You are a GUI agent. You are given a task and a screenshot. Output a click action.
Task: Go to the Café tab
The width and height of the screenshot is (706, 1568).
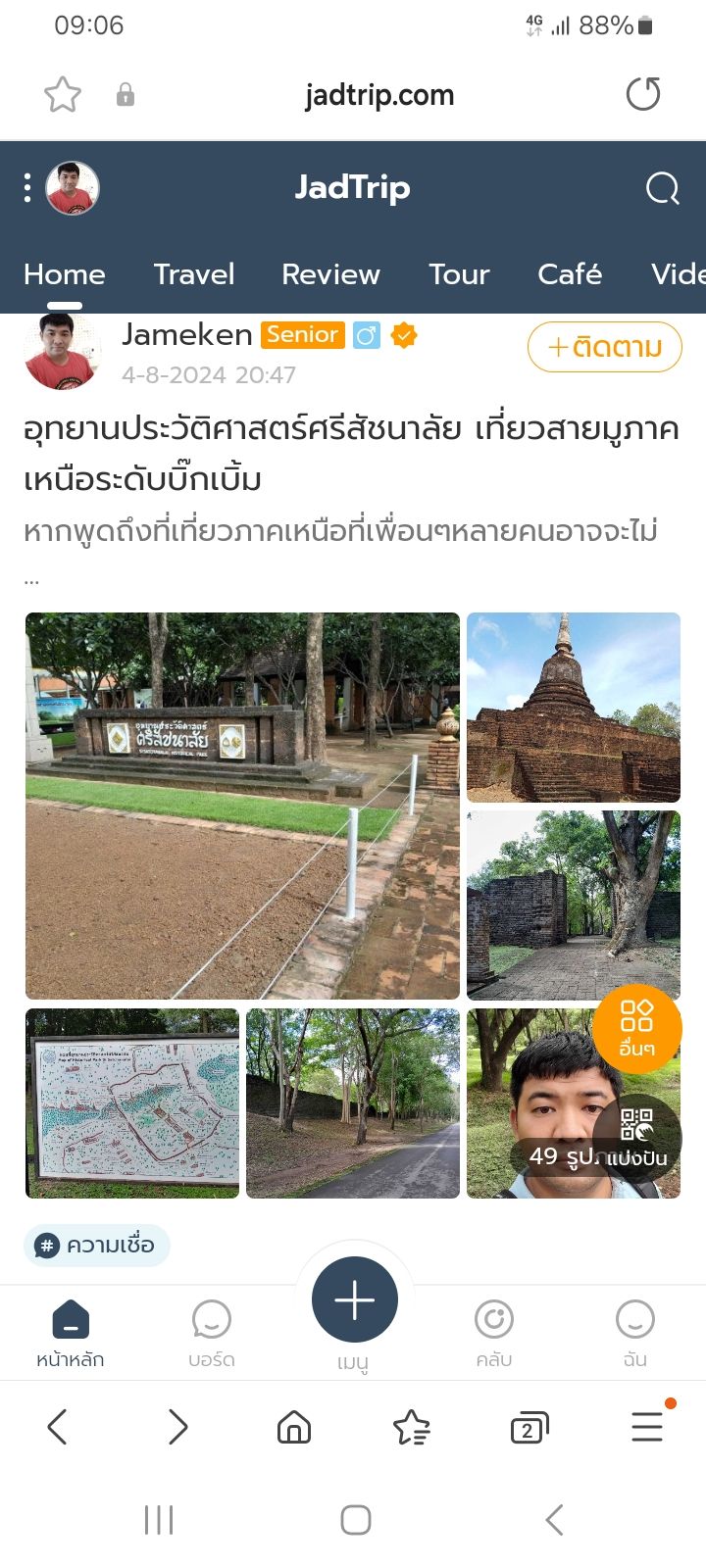[x=570, y=274]
